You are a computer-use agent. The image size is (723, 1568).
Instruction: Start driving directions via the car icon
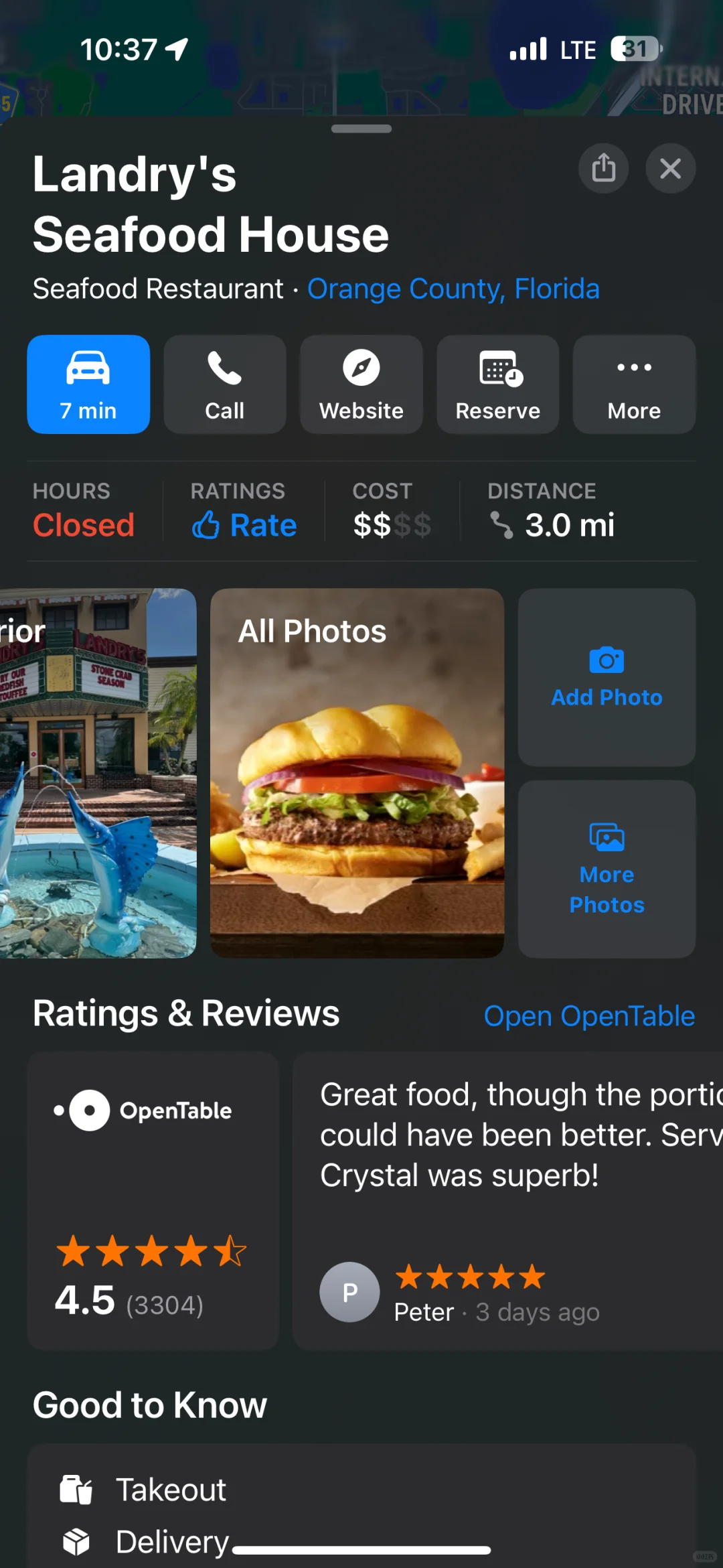88,384
